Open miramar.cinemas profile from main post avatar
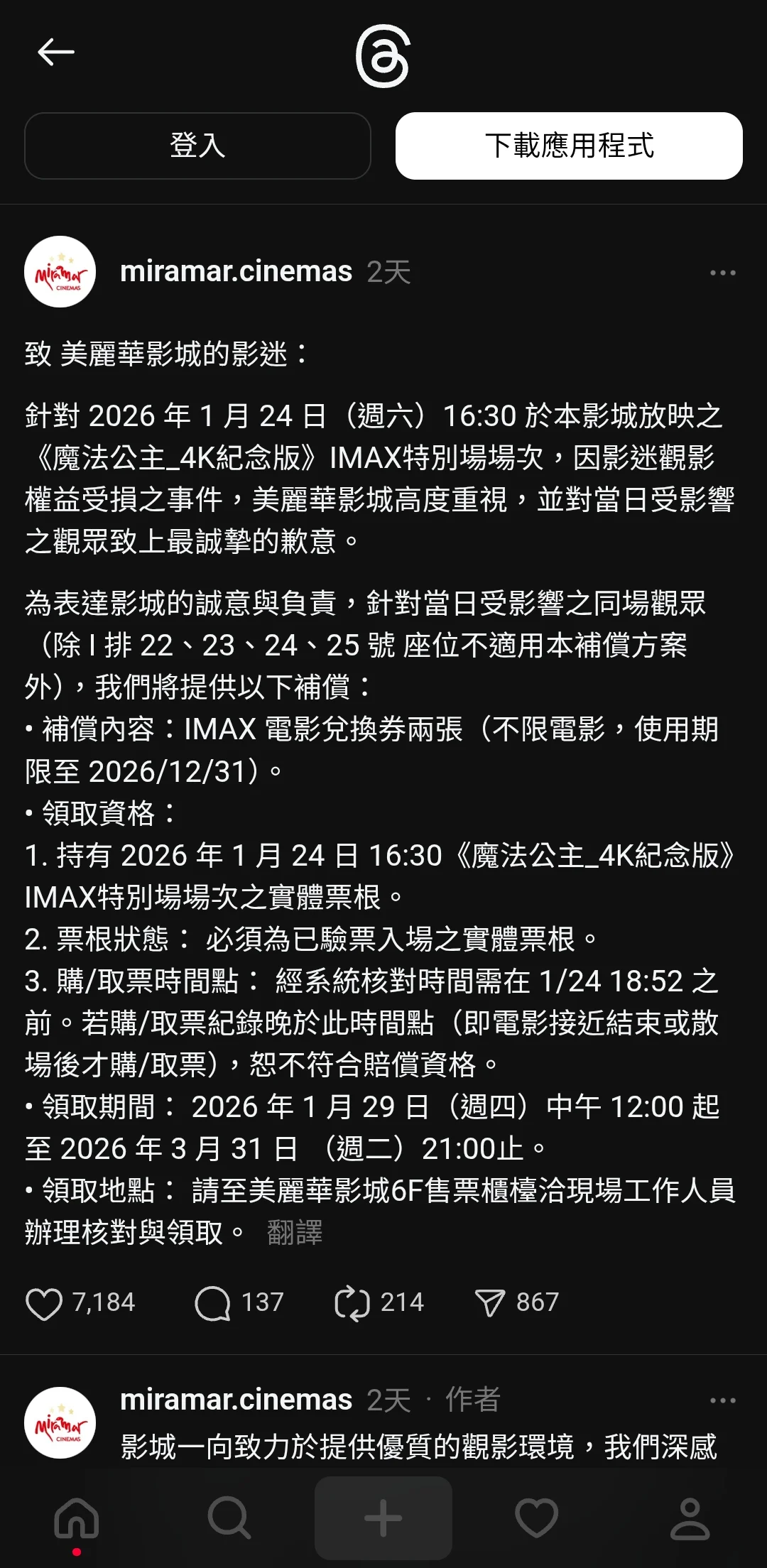The width and height of the screenshot is (767, 1568). tap(60, 271)
